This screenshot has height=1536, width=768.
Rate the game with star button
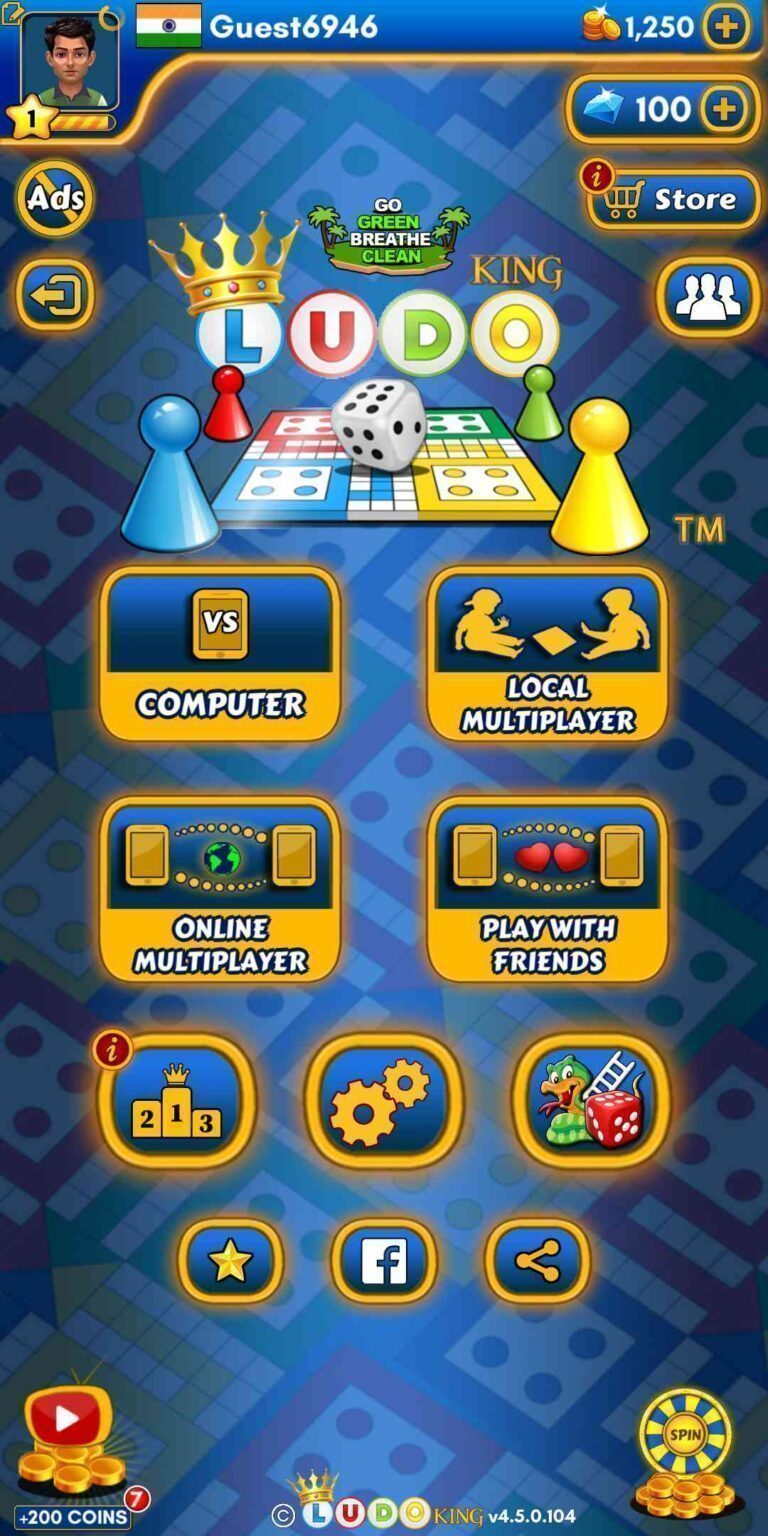point(230,1261)
